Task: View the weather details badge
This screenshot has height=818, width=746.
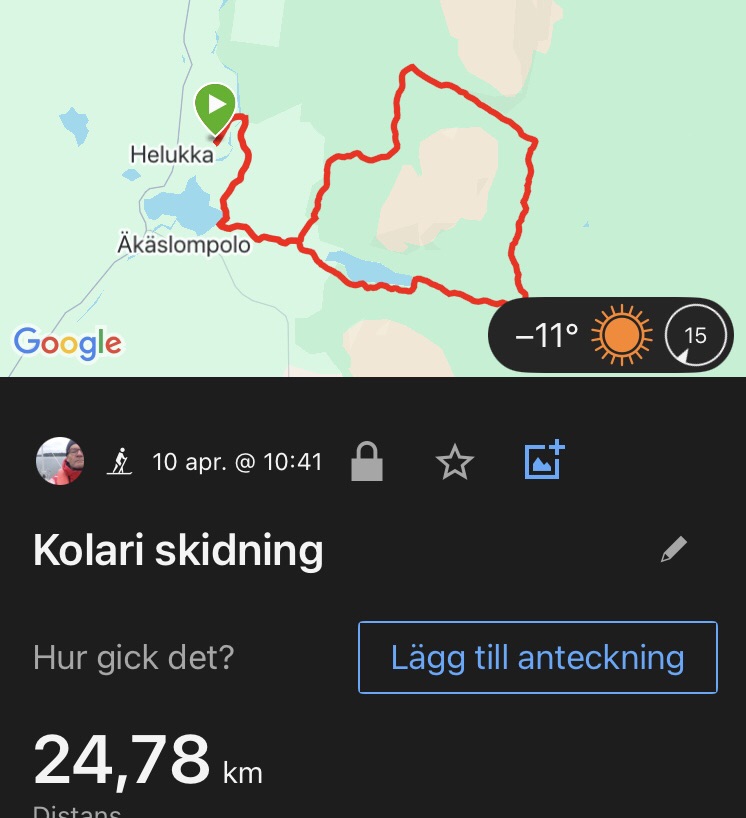Action: 610,335
